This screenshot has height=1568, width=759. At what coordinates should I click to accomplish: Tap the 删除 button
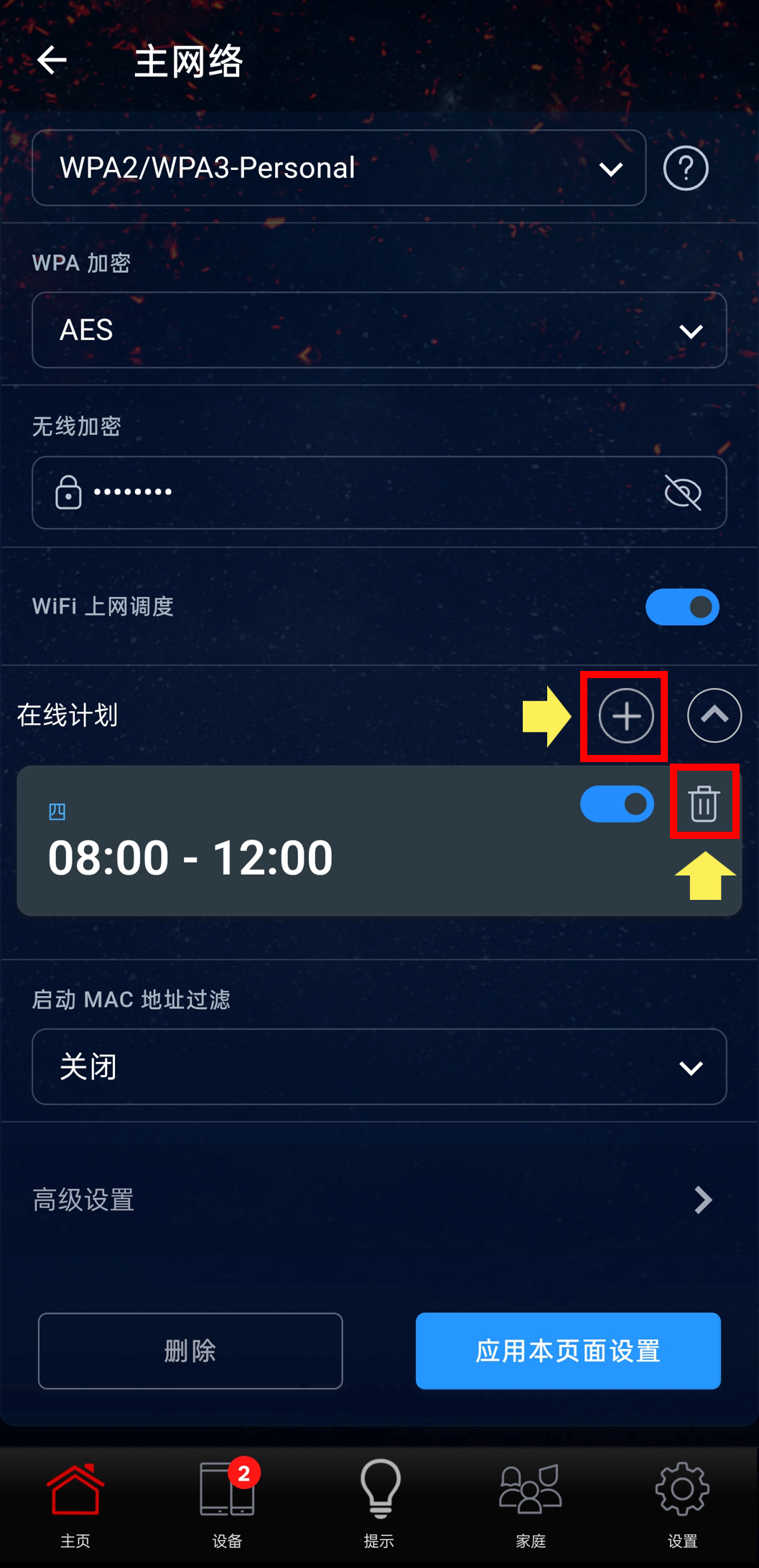(x=190, y=1351)
